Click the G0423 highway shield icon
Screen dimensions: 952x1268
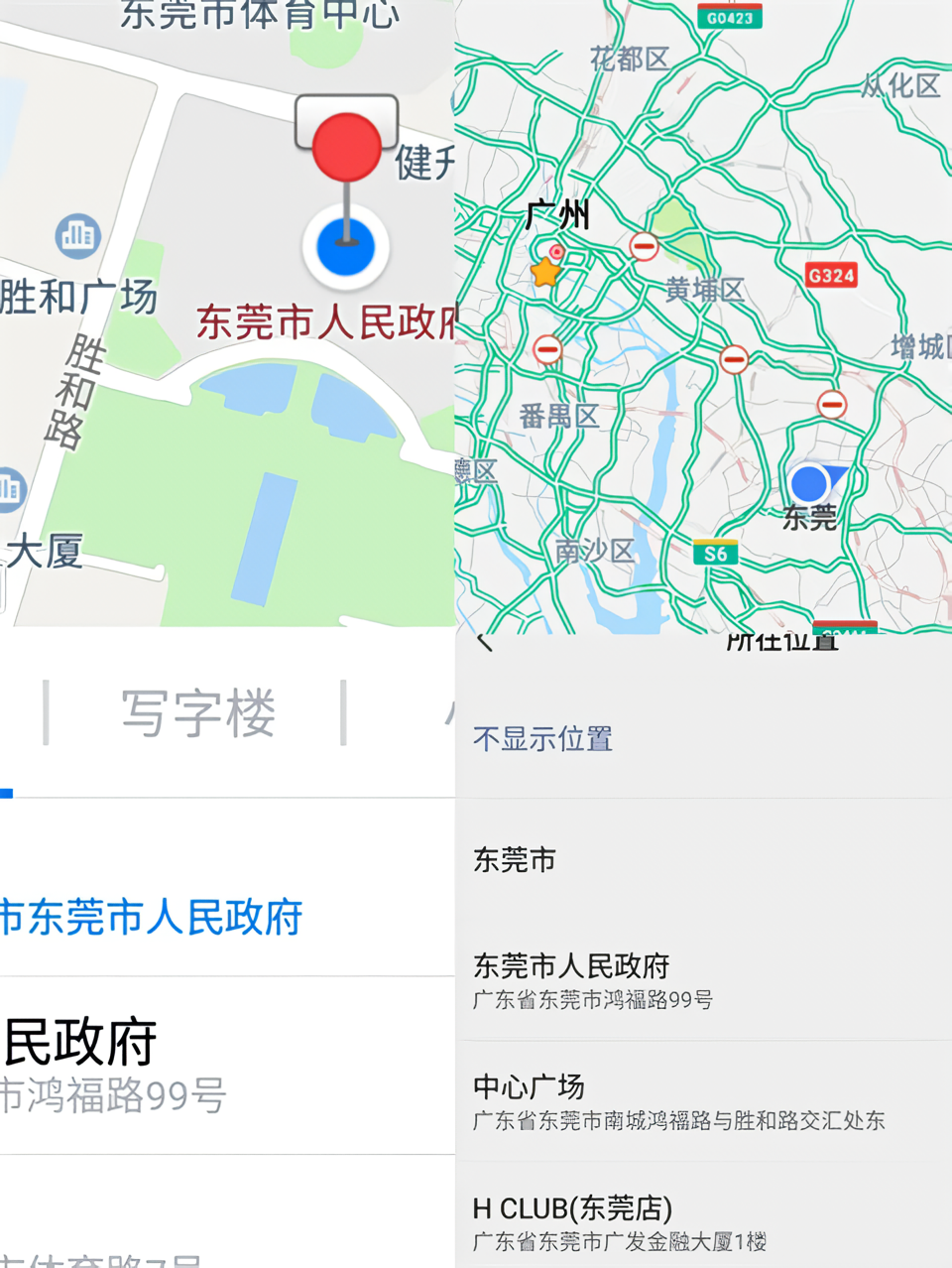[729, 14]
